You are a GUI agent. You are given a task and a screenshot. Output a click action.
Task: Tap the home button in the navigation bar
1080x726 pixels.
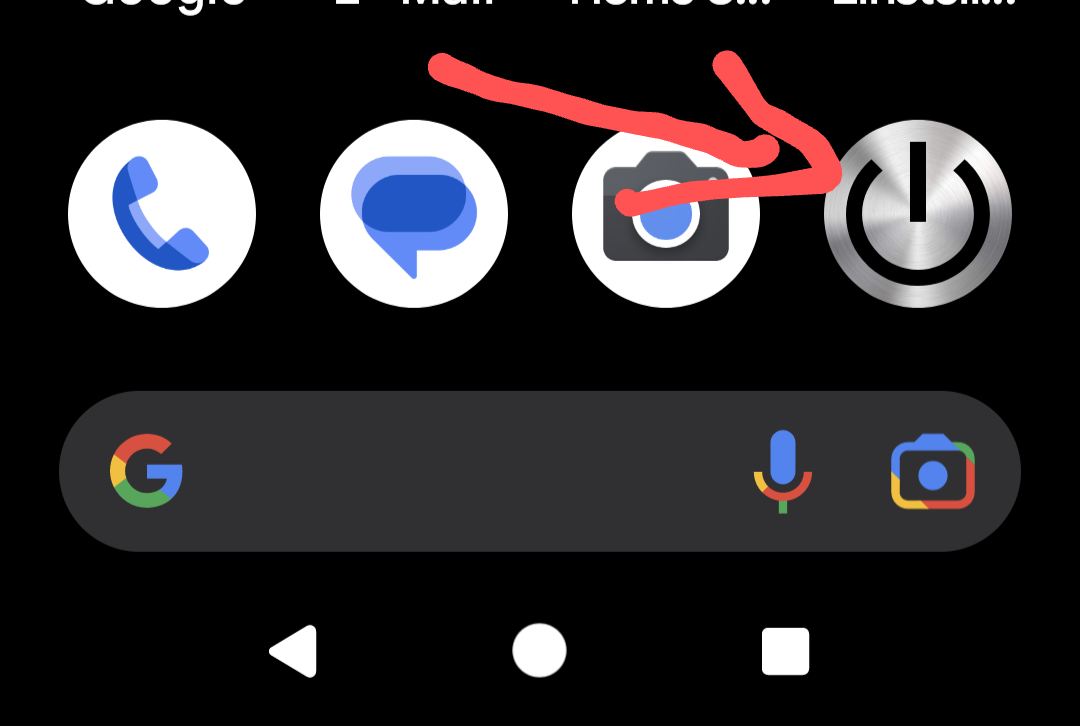[x=540, y=651]
